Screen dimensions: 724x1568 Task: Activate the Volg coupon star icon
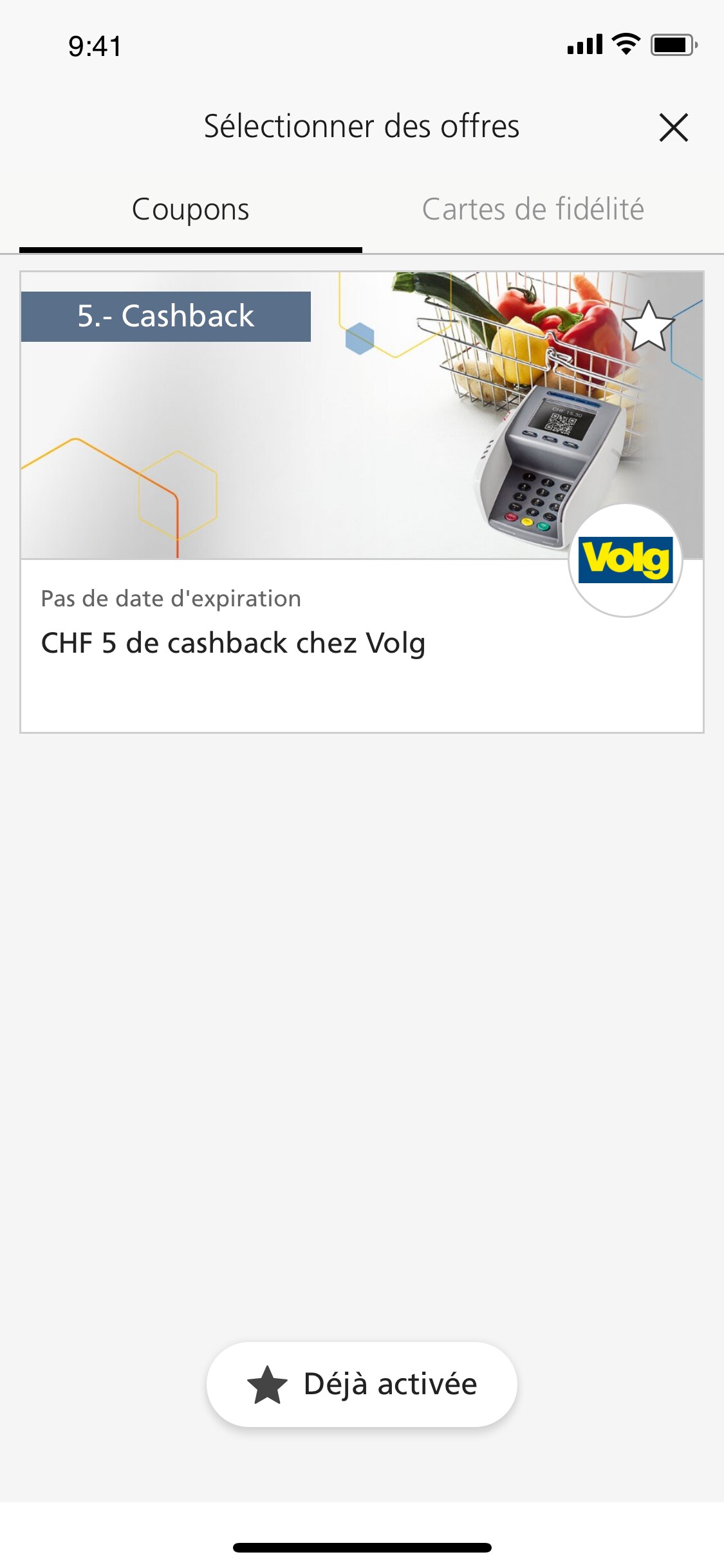point(648,326)
